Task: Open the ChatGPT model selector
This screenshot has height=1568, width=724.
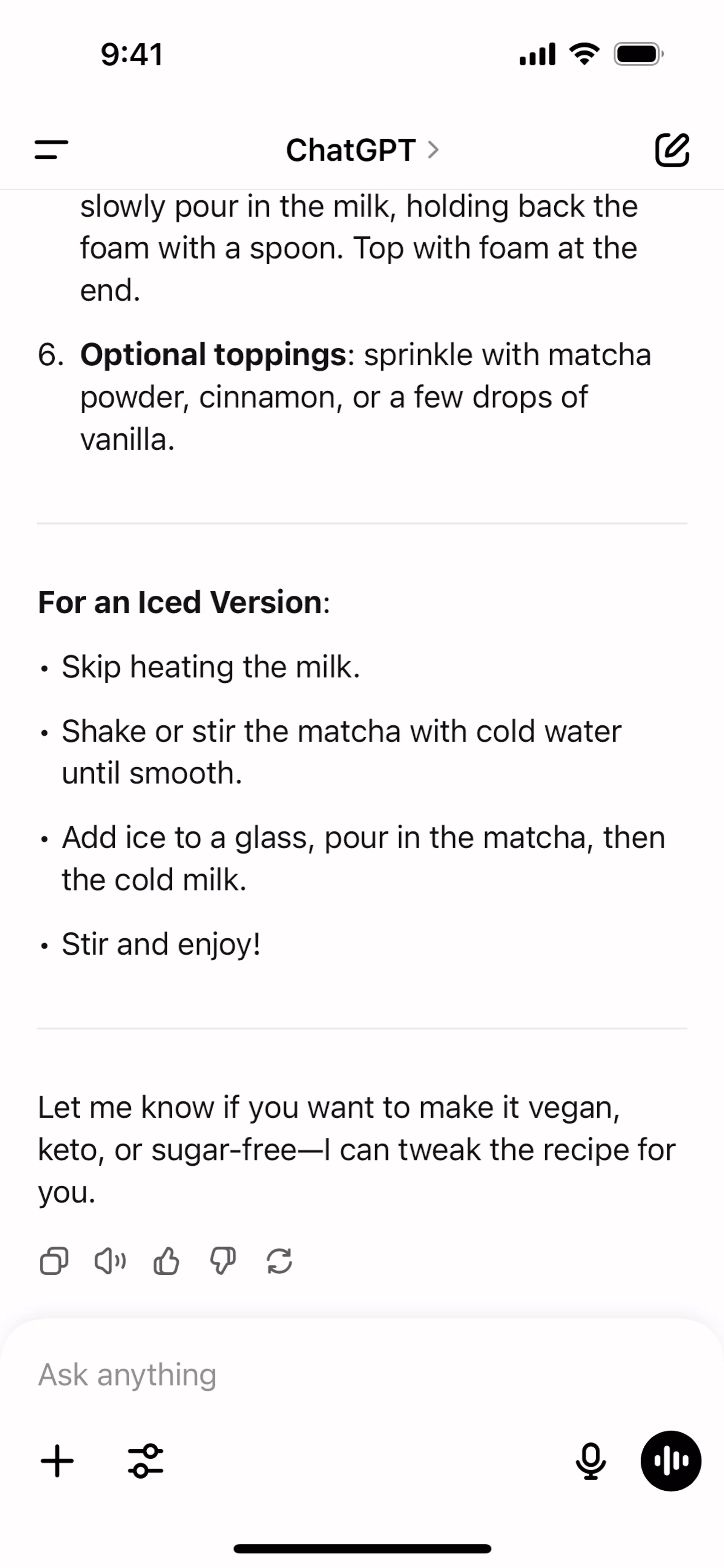Action: pyautogui.click(x=362, y=150)
